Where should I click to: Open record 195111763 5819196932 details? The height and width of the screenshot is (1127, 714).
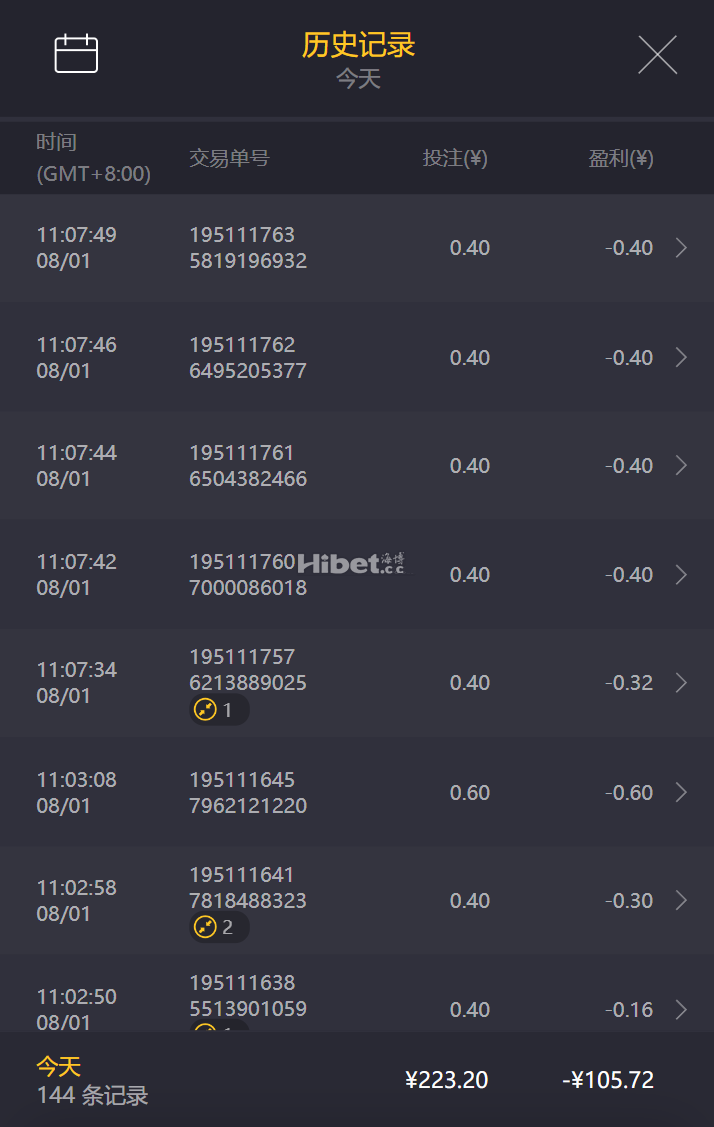coord(680,248)
